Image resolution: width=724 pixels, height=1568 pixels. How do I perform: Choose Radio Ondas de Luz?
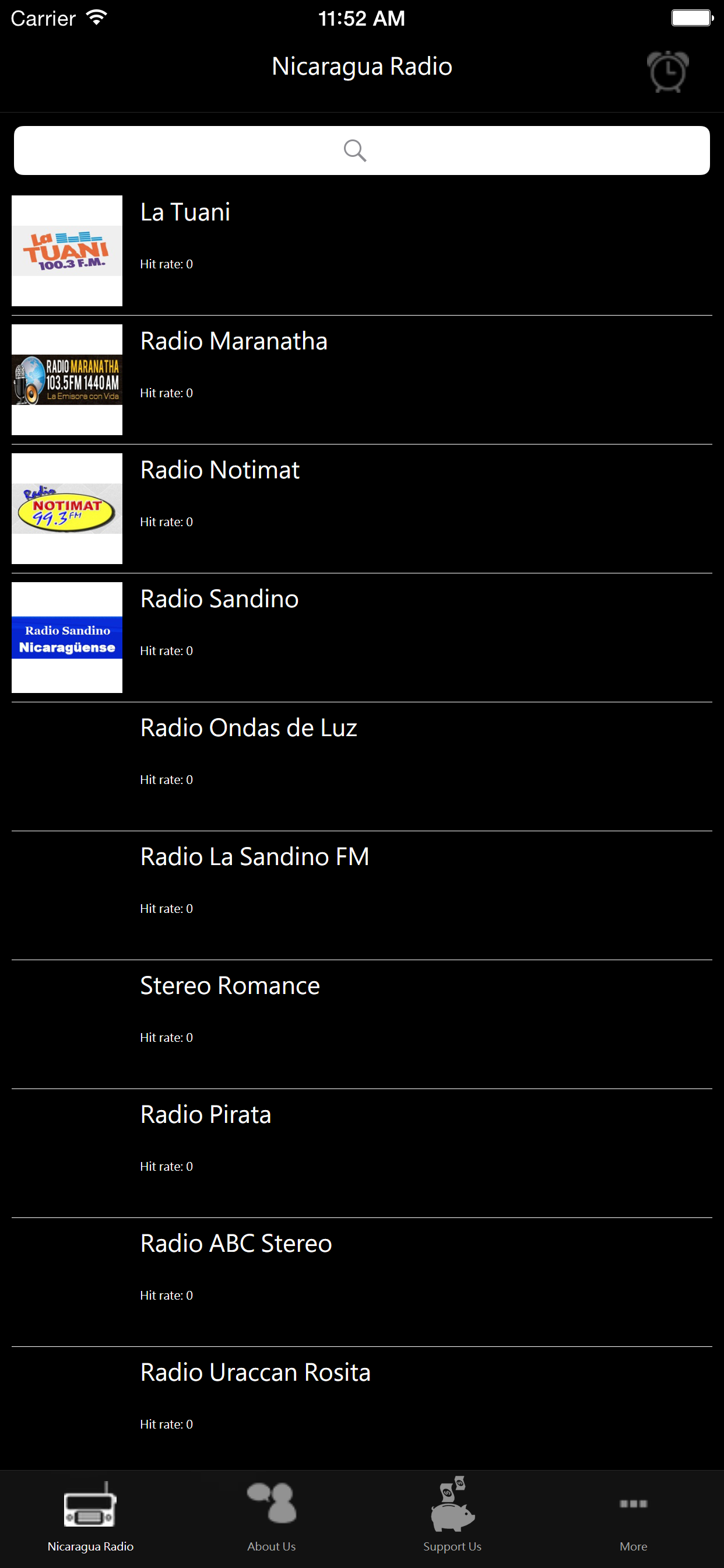(362, 767)
